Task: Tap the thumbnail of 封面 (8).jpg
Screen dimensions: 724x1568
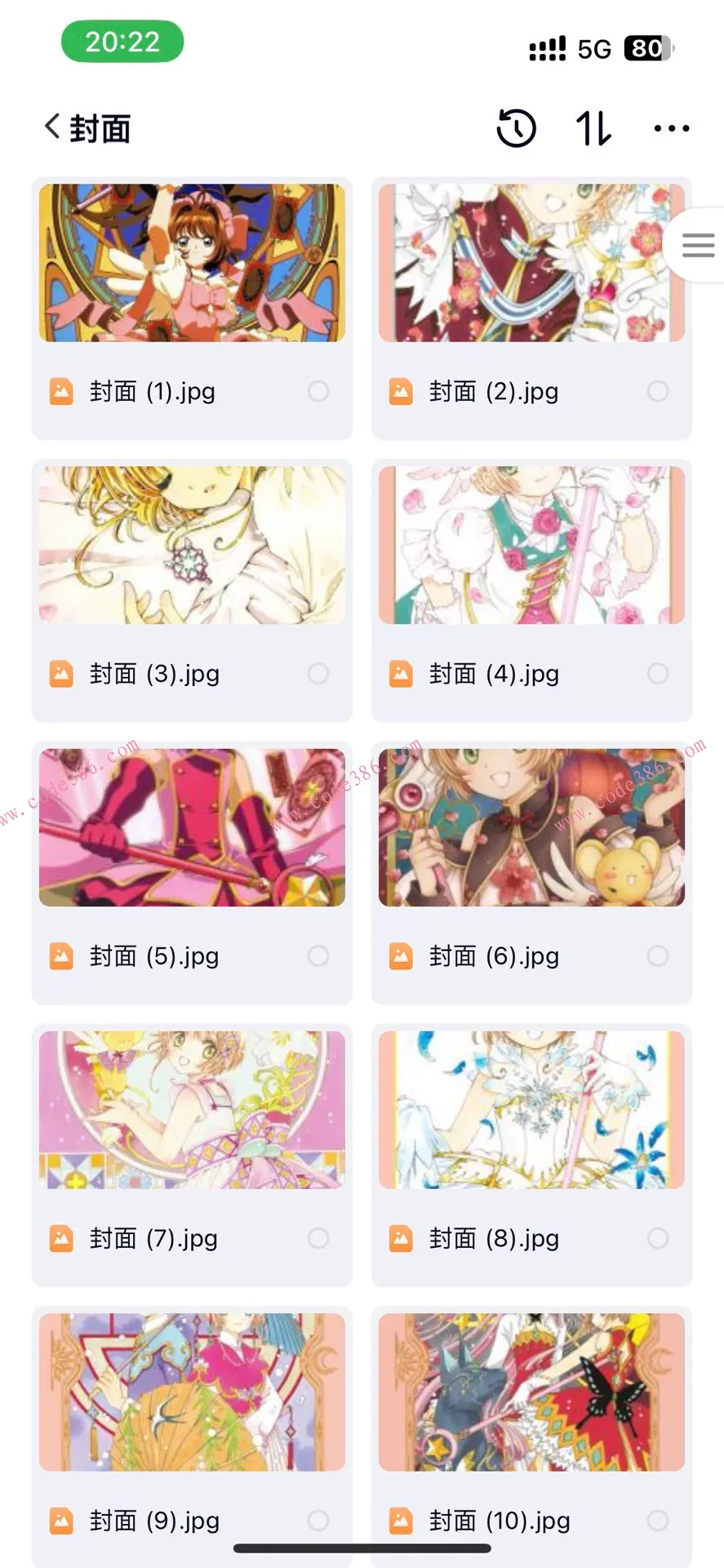Action: (531, 1109)
